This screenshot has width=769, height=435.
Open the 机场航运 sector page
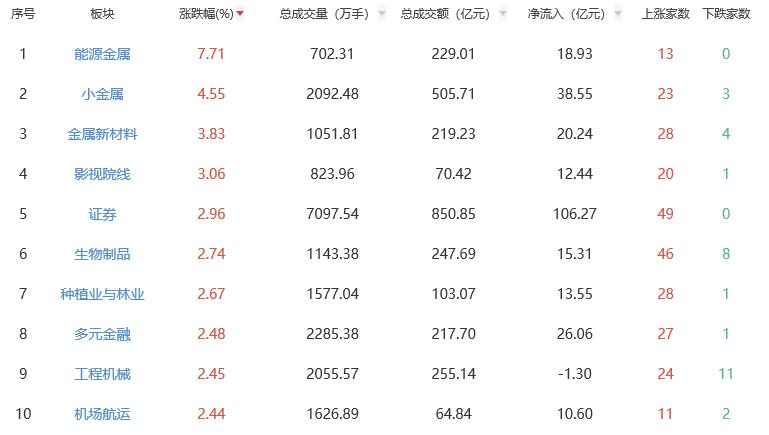point(102,414)
